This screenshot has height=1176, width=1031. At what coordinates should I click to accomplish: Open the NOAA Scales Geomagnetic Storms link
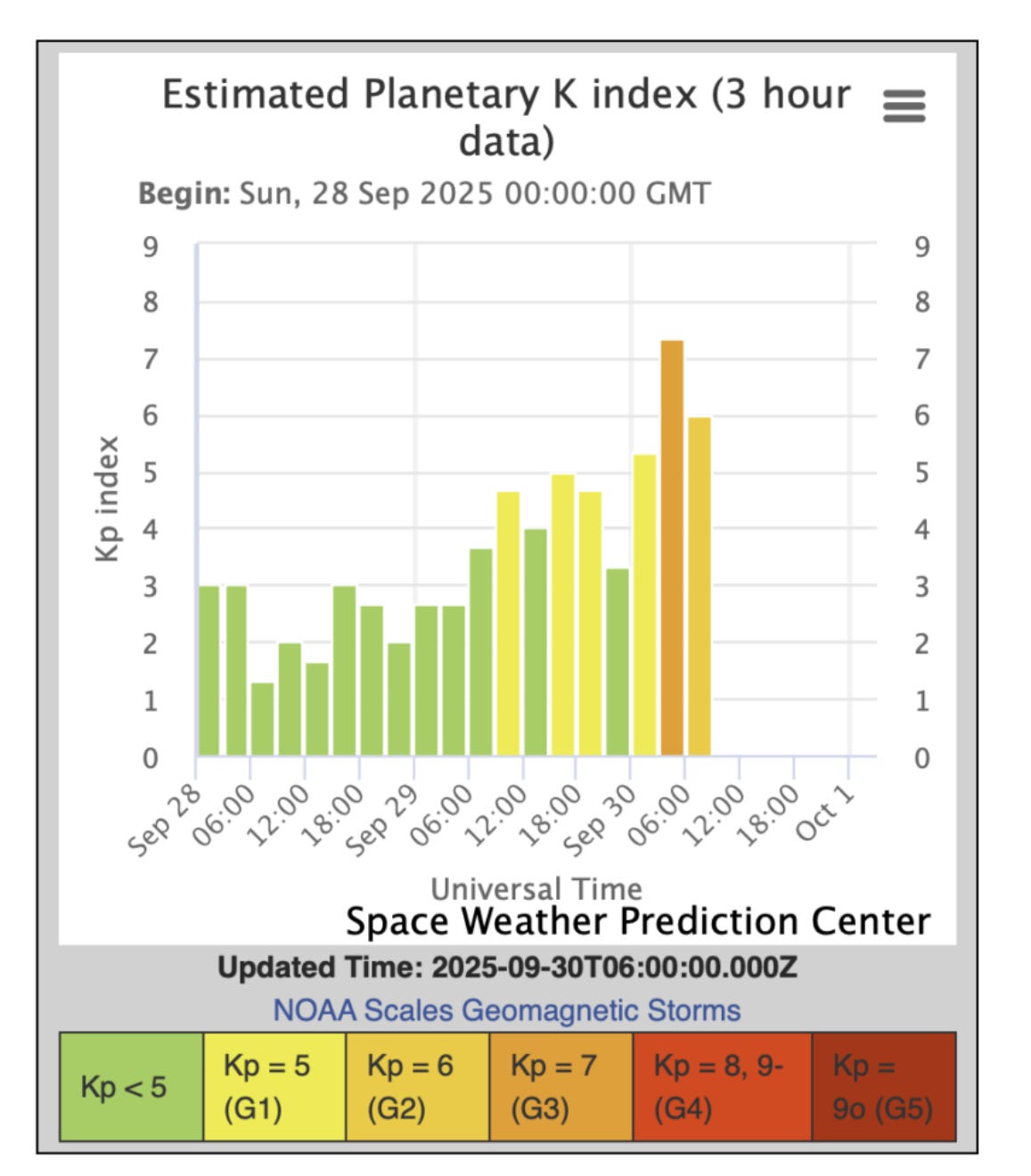(506, 1010)
